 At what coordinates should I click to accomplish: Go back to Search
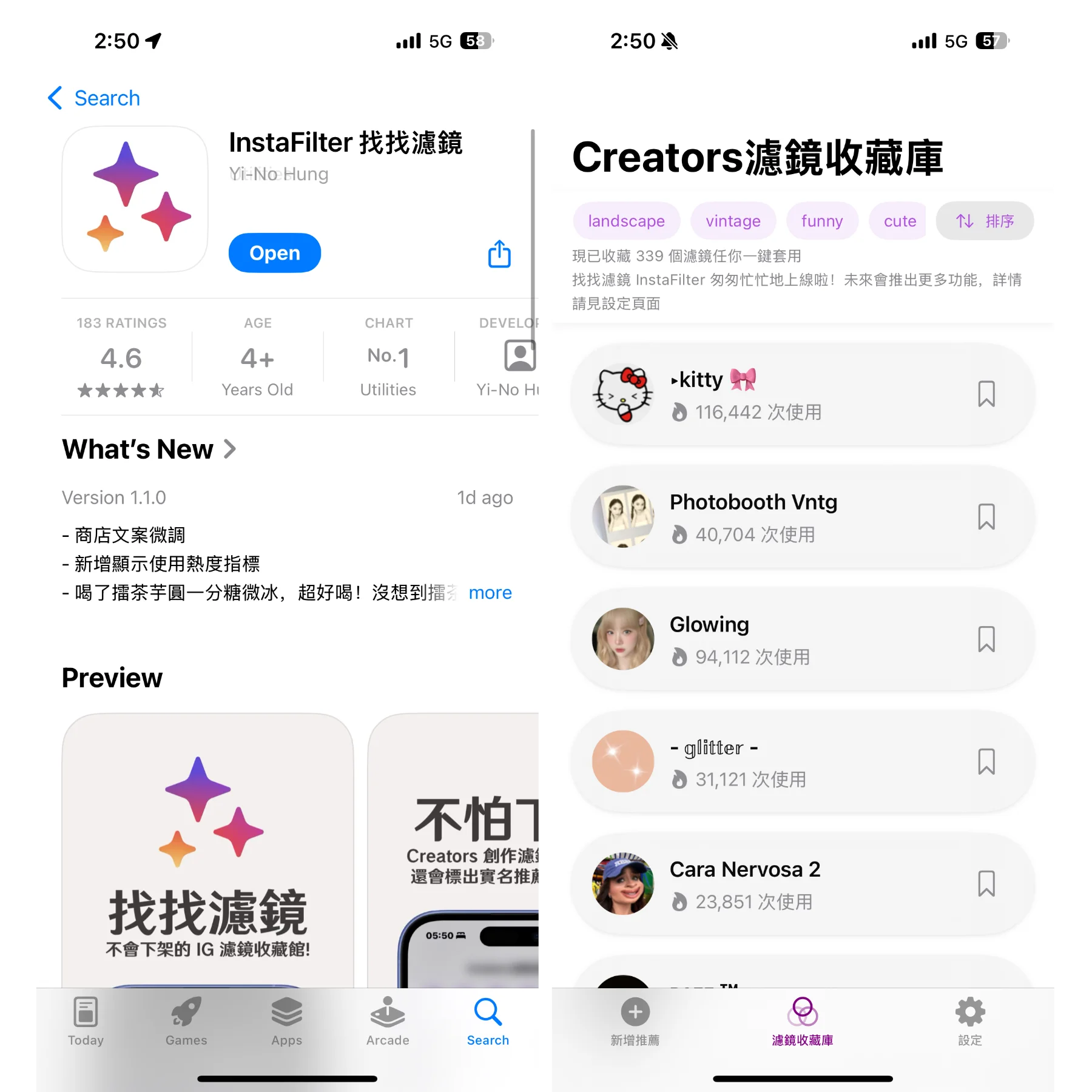click(94, 98)
